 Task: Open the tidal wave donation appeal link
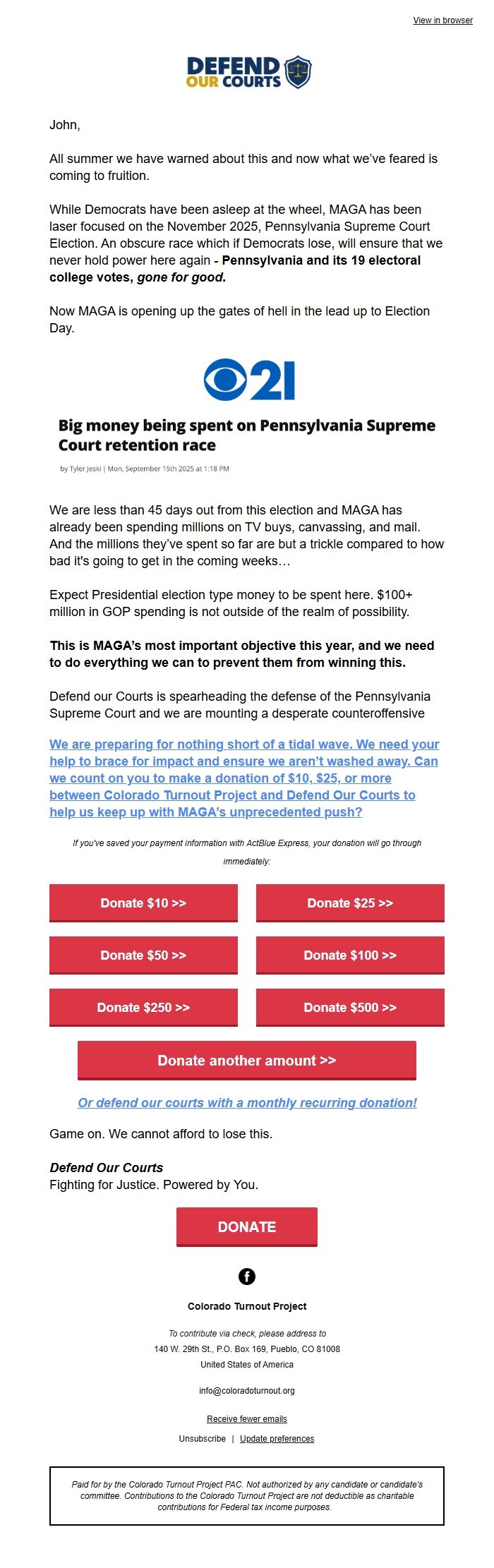(243, 778)
